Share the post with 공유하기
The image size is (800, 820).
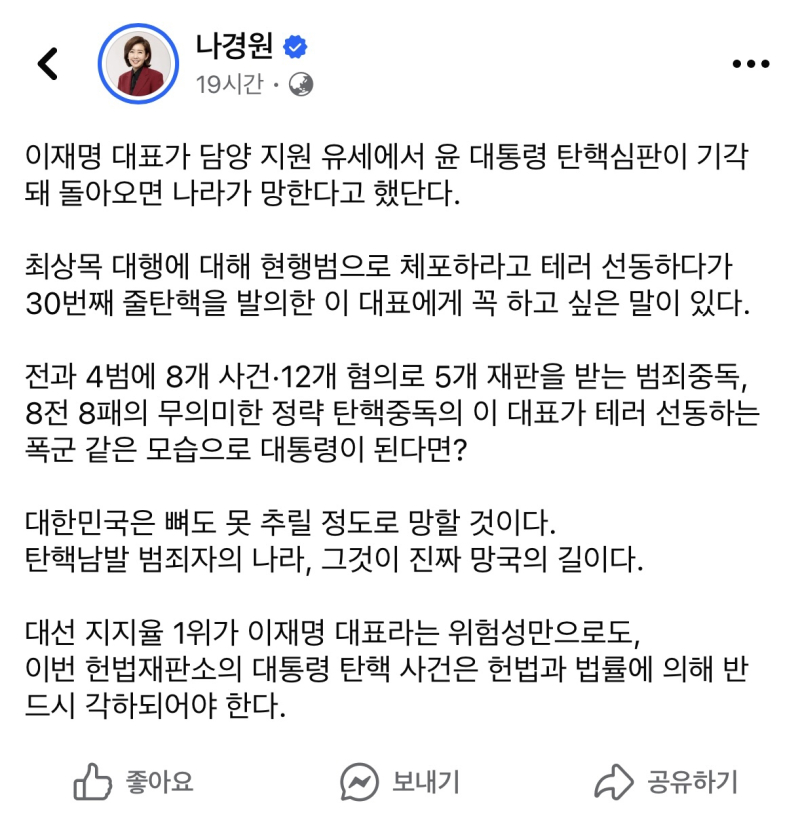tap(665, 781)
